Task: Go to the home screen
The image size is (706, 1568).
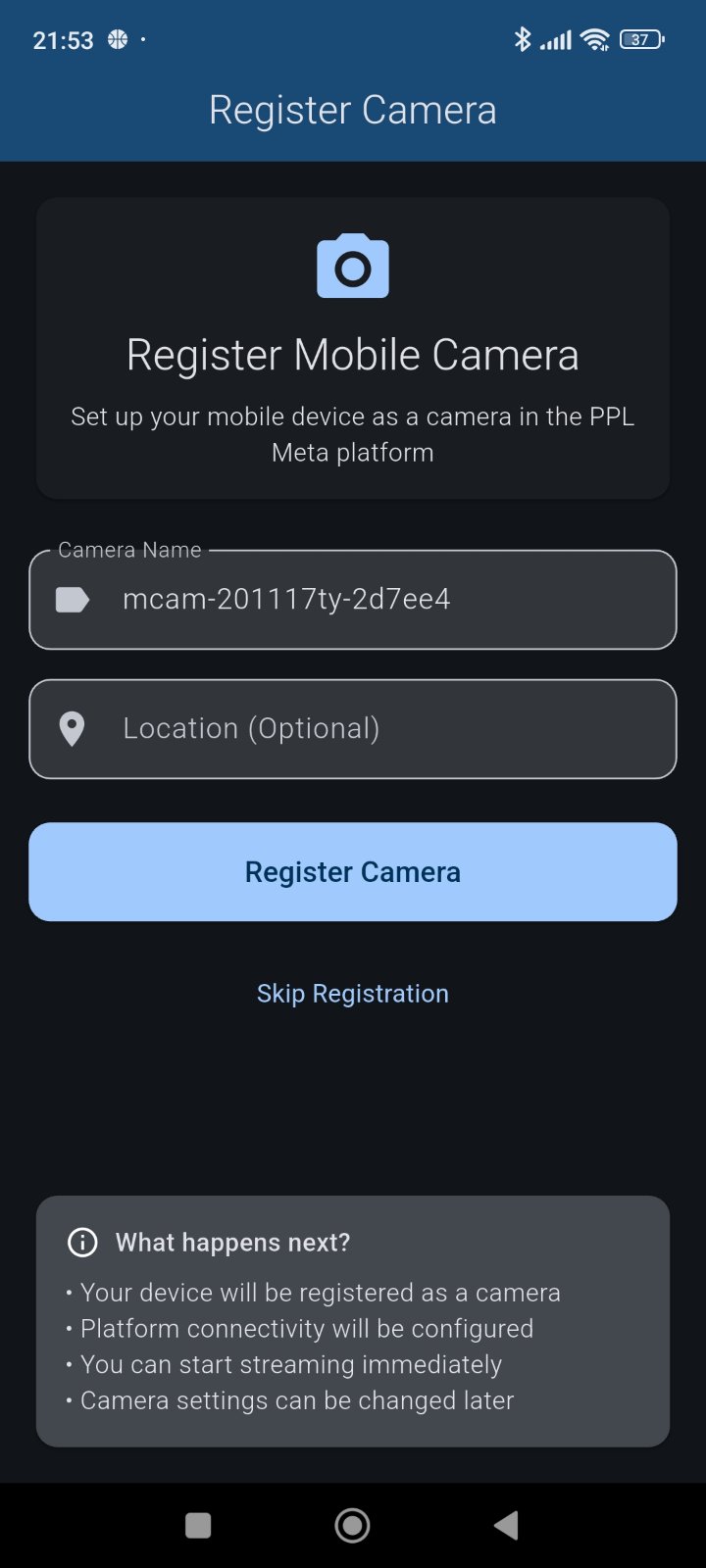Action: point(353,1525)
